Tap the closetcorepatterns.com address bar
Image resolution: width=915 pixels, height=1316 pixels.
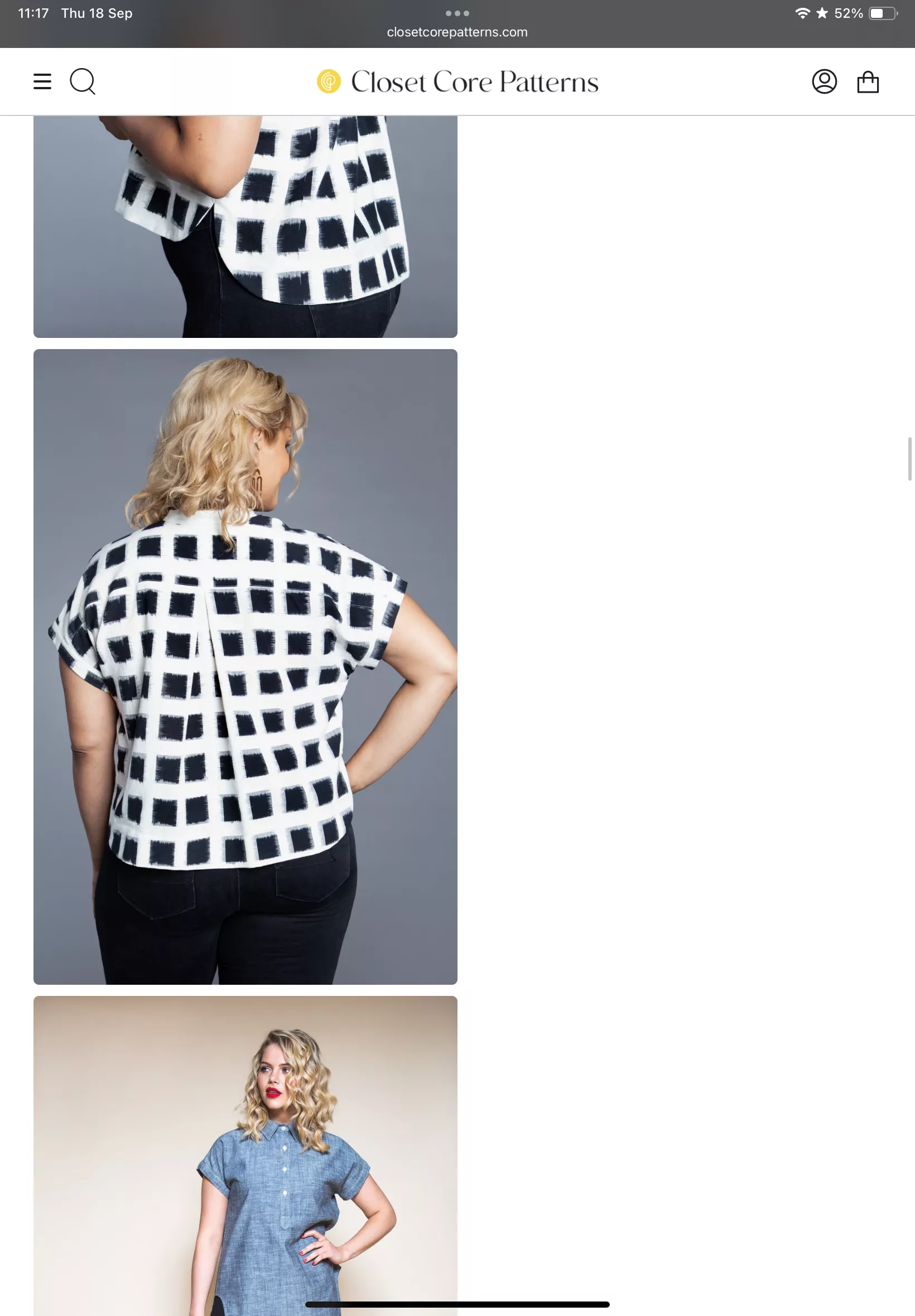pos(457,32)
